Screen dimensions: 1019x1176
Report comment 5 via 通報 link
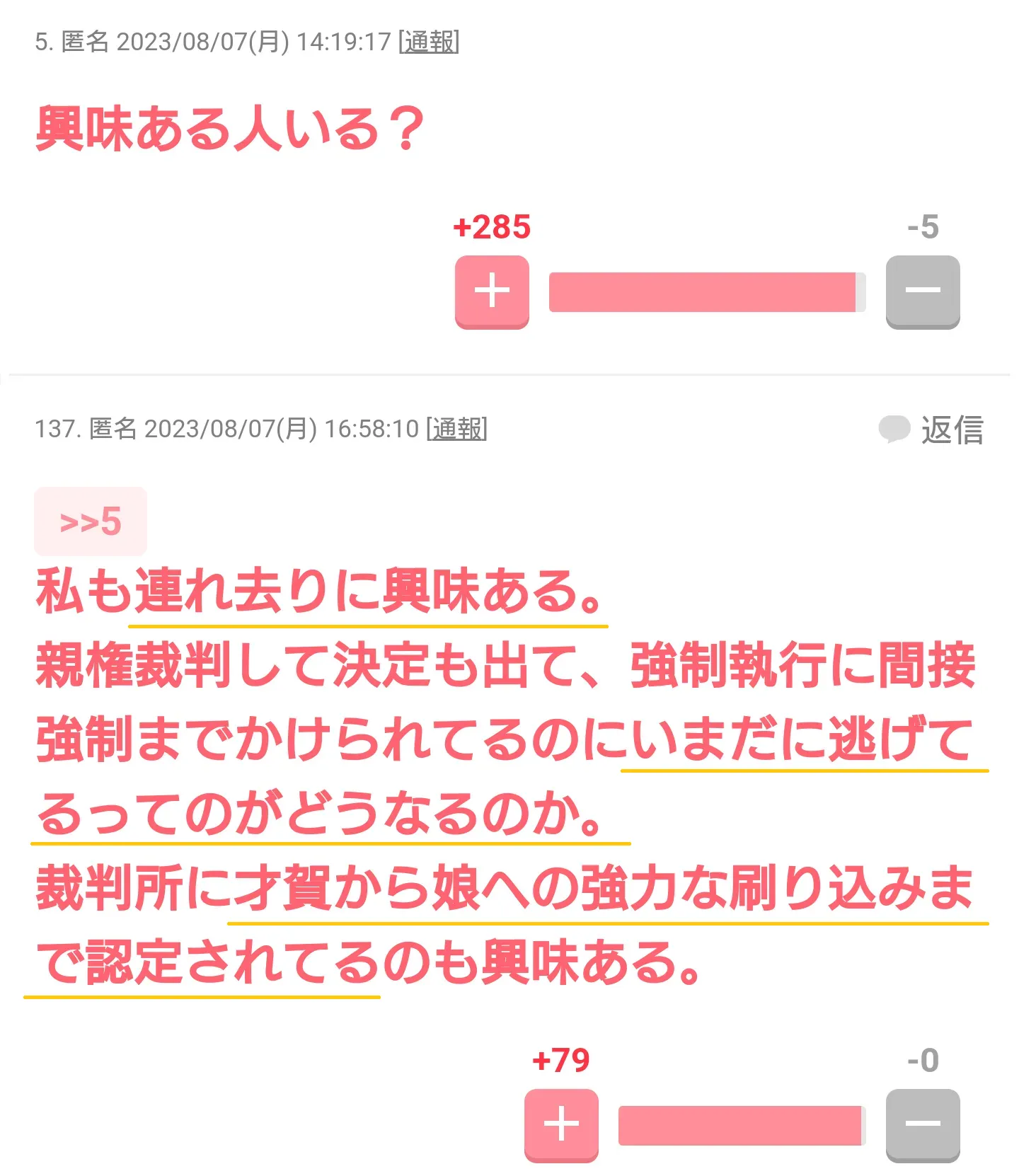[x=430, y=42]
